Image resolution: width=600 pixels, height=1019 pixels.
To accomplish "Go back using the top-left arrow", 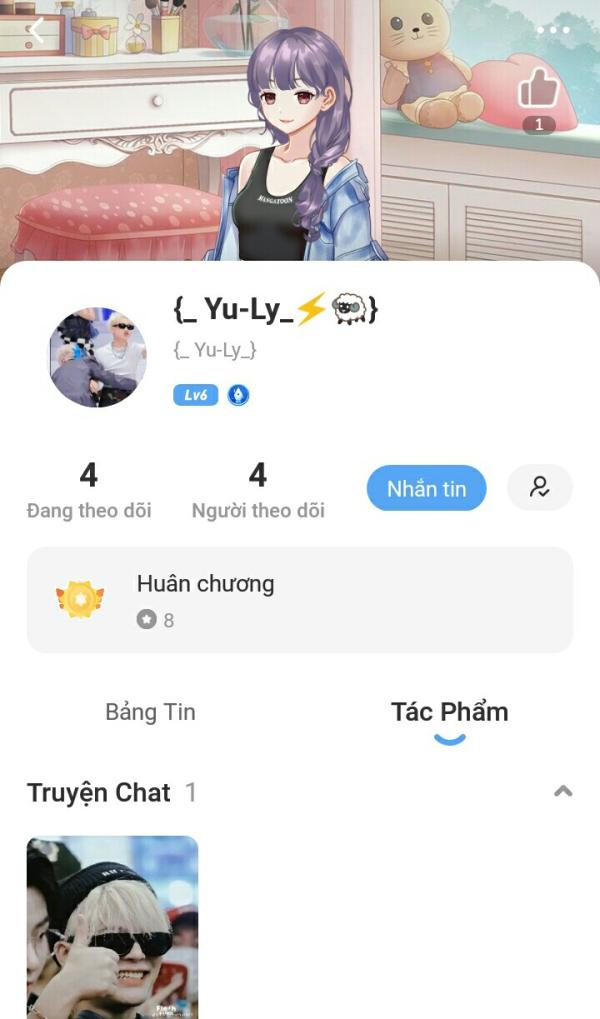I will (36, 30).
